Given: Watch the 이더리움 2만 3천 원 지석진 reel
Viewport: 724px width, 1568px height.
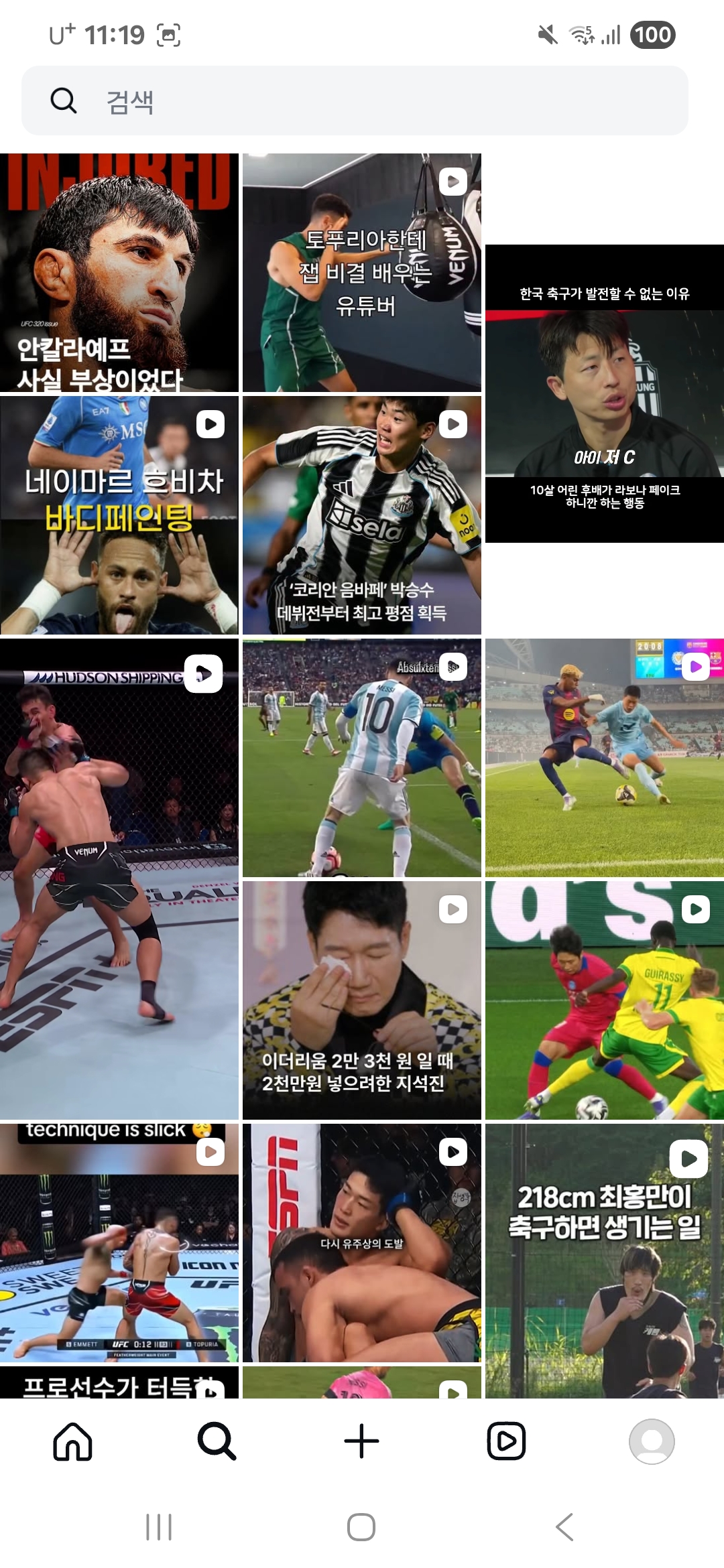Looking at the screenshot, I should 361,1000.
